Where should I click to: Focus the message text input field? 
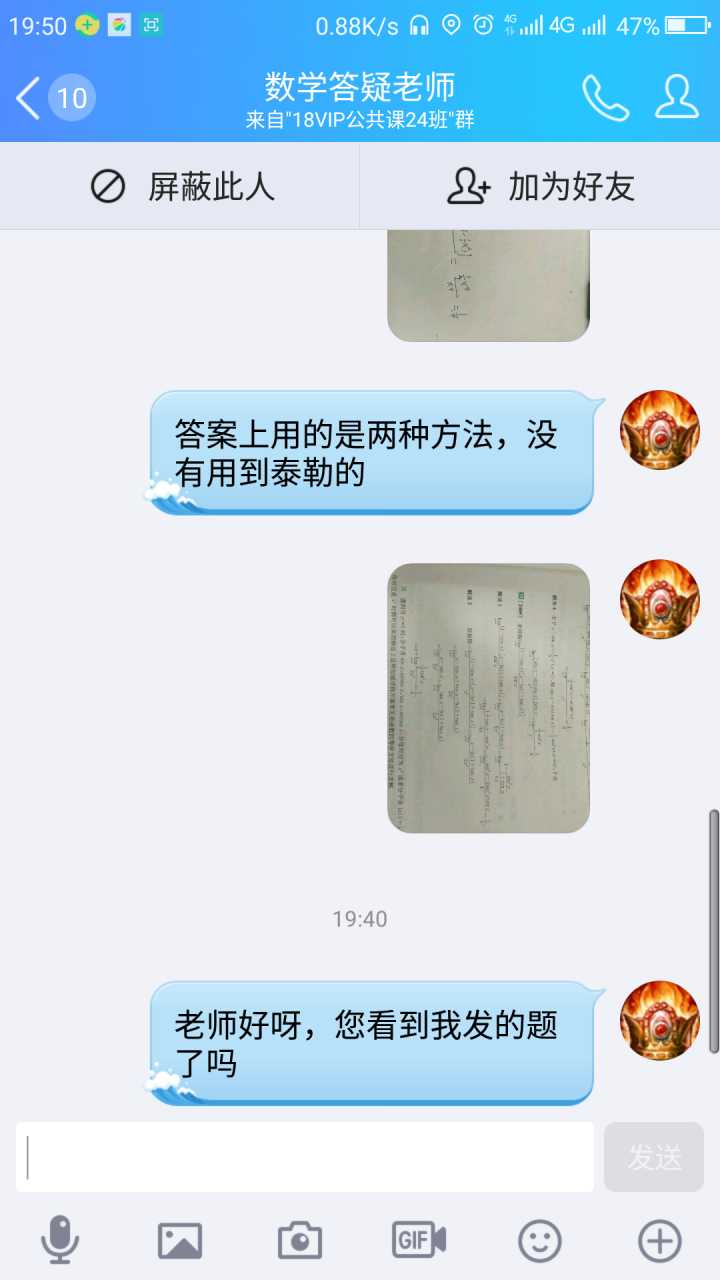pos(305,1157)
